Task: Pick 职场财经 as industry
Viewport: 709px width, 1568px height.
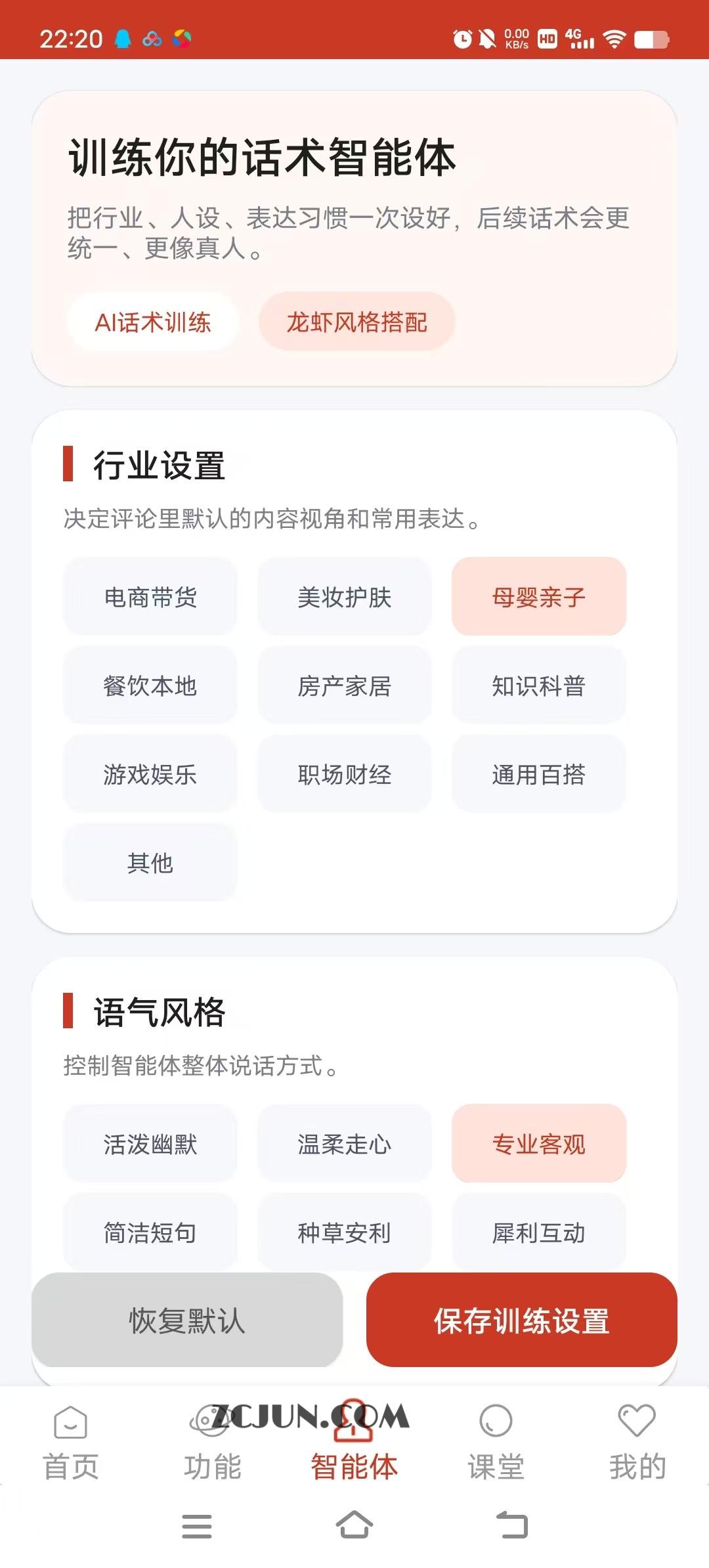Action: click(x=344, y=774)
